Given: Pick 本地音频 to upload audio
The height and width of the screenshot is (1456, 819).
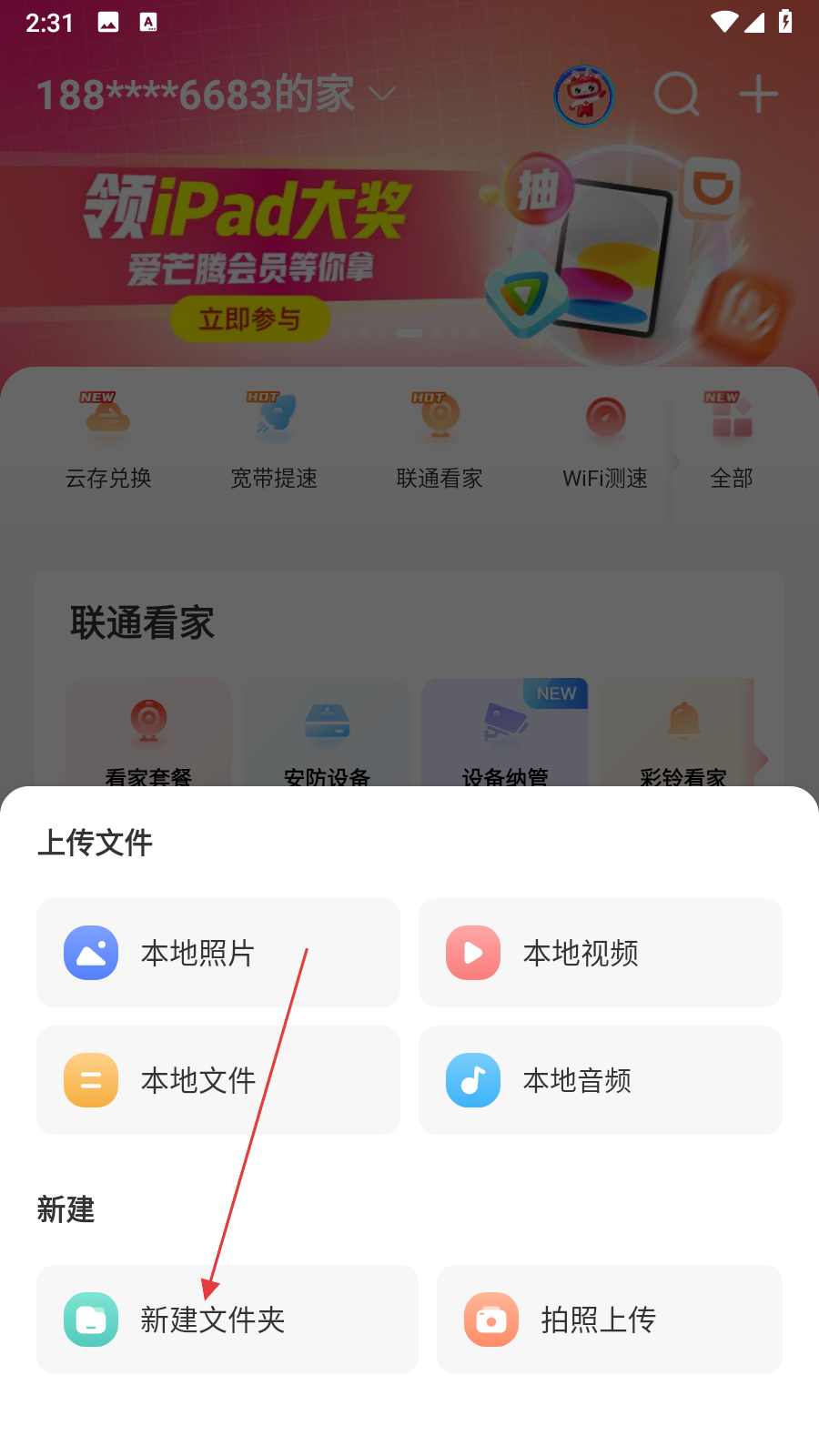Looking at the screenshot, I should pos(601,1080).
